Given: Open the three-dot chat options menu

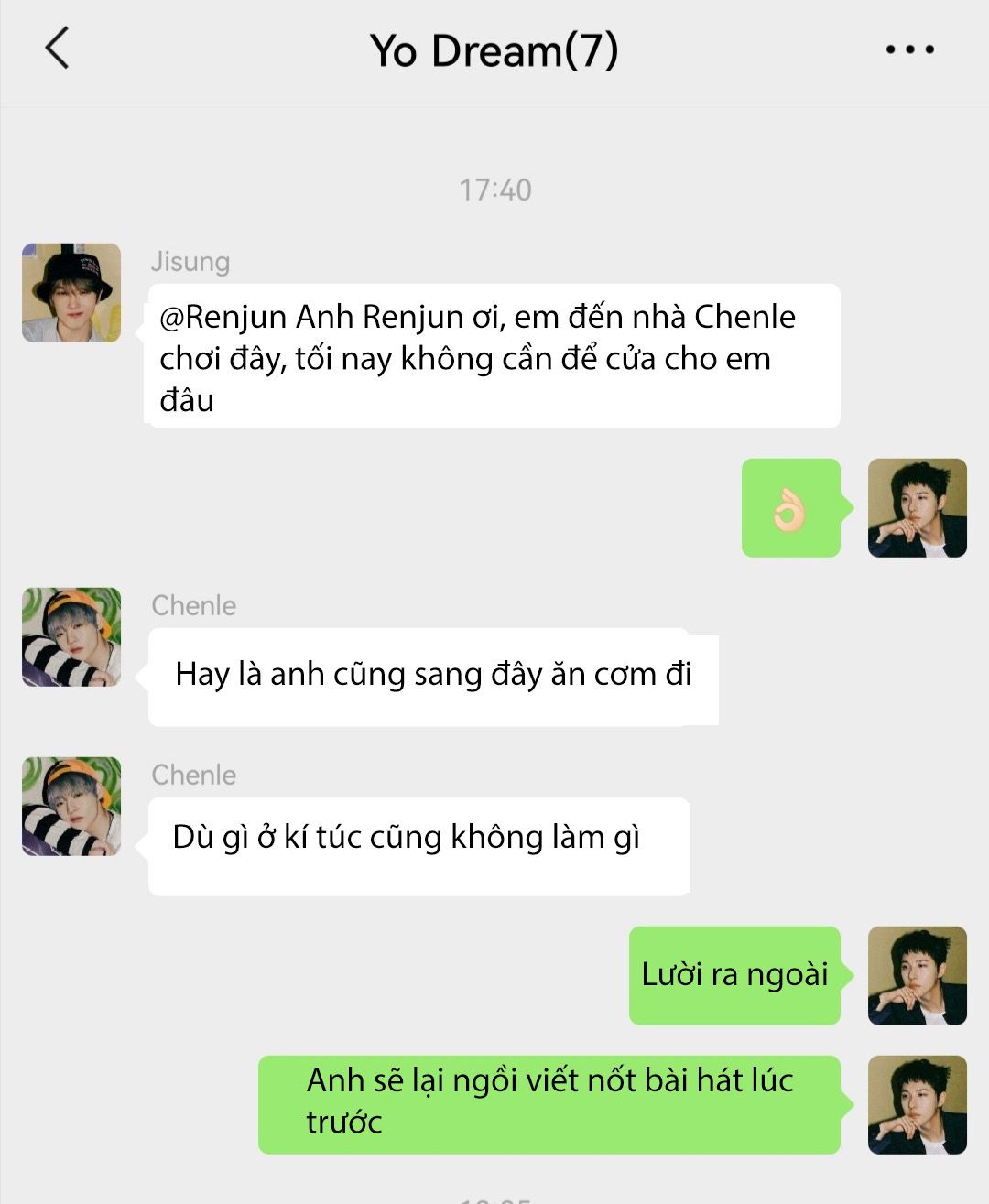Looking at the screenshot, I should [x=909, y=49].
